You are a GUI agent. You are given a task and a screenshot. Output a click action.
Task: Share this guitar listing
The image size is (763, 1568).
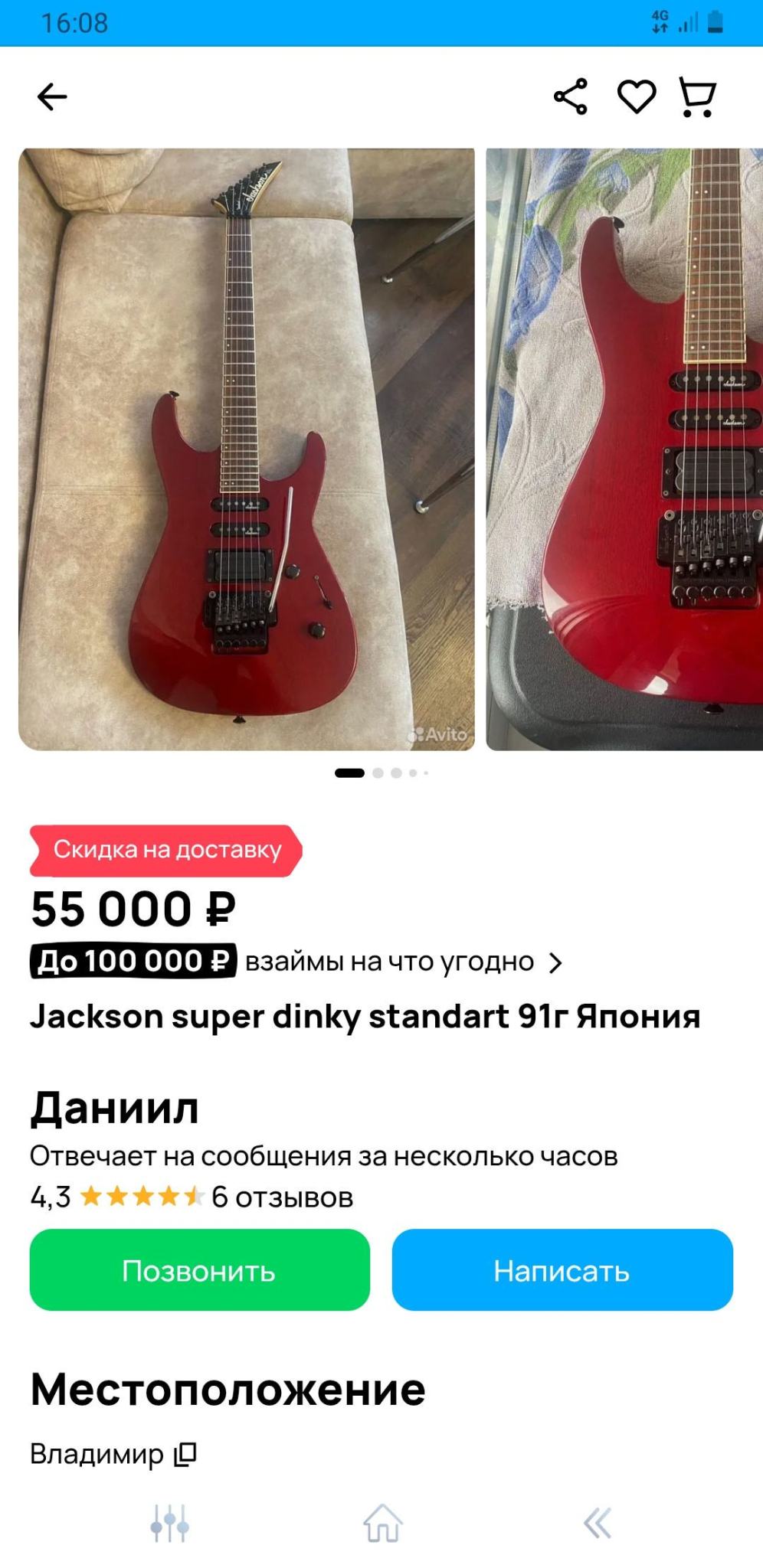[571, 97]
